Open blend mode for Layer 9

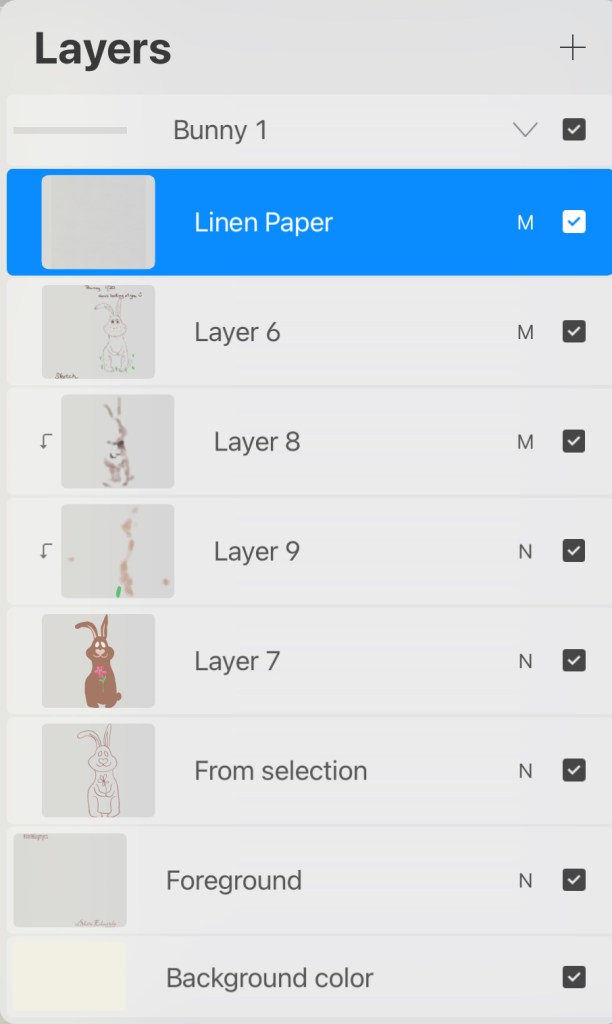[525, 552]
